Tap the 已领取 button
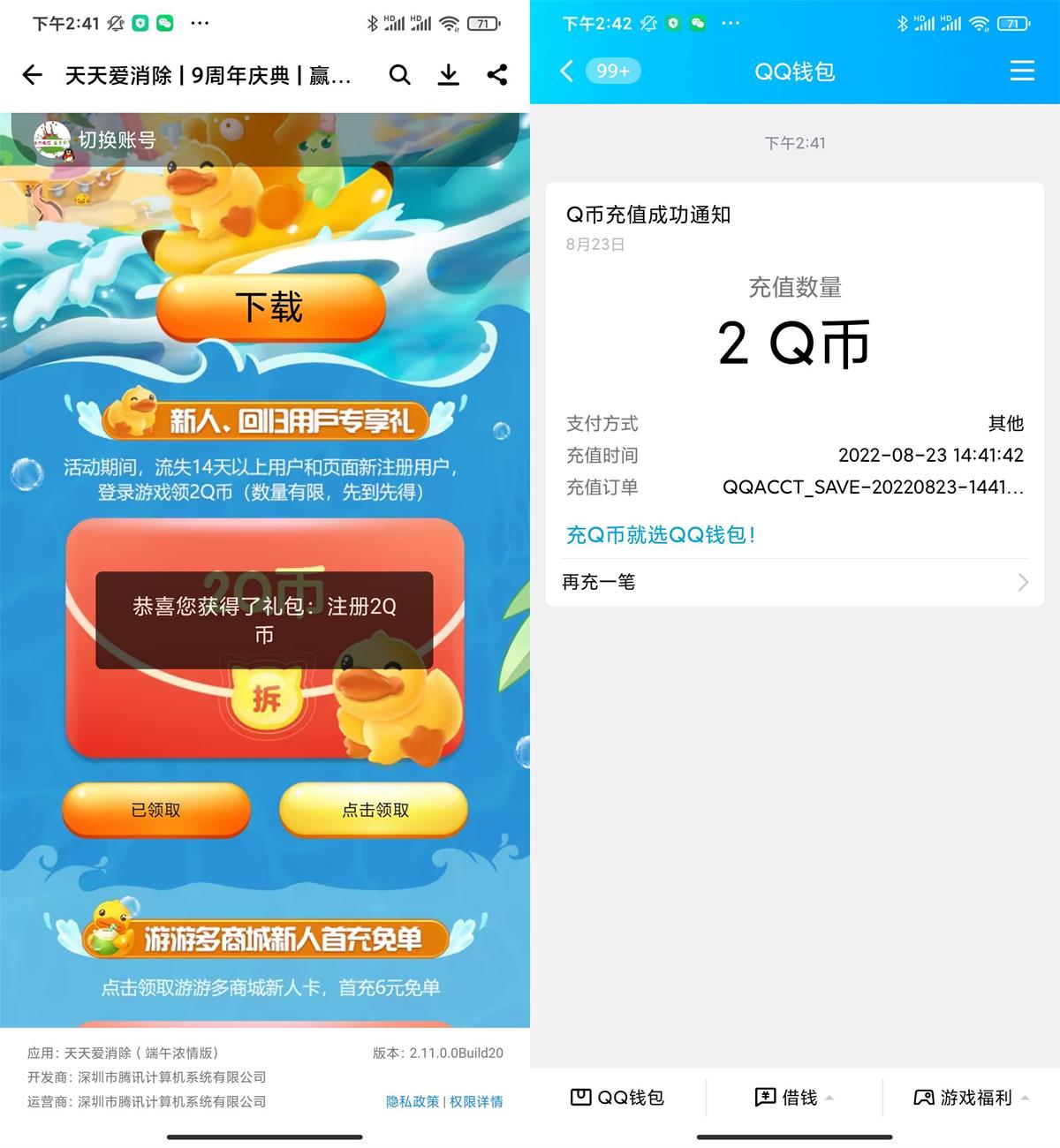1060x1148 pixels. coord(156,810)
